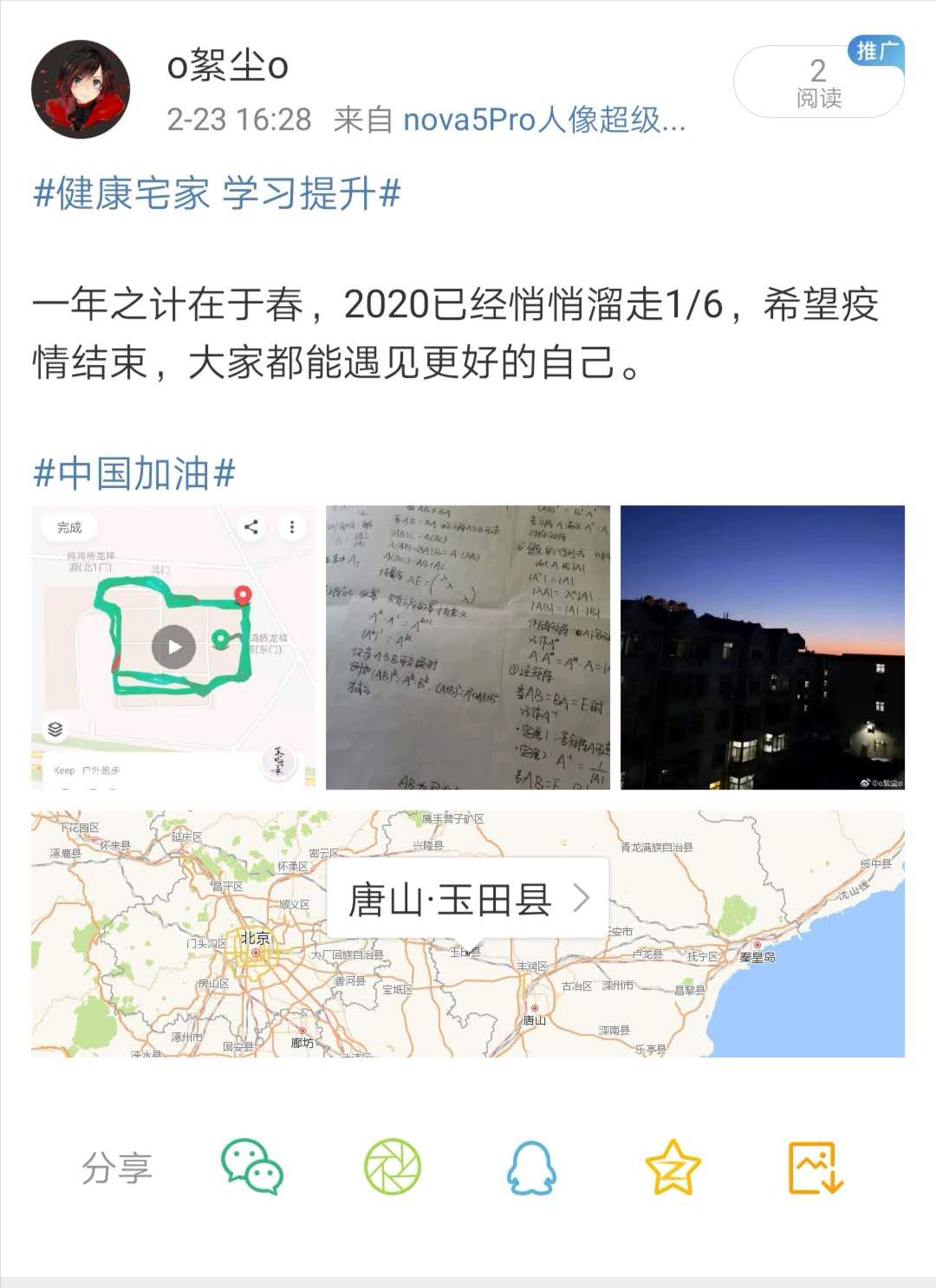Share to WeChat Moments

(x=393, y=1167)
